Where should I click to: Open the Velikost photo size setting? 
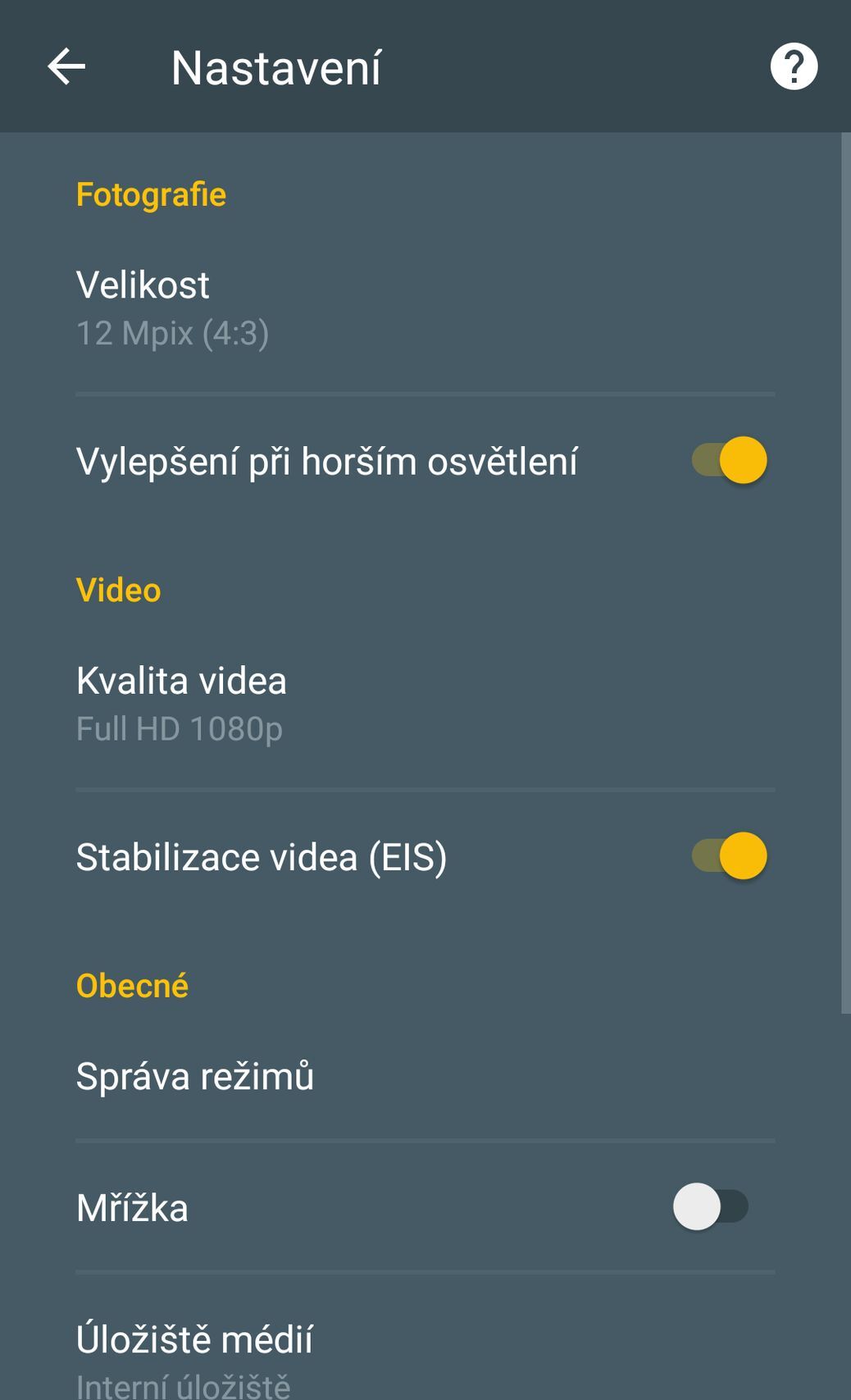tap(172, 308)
